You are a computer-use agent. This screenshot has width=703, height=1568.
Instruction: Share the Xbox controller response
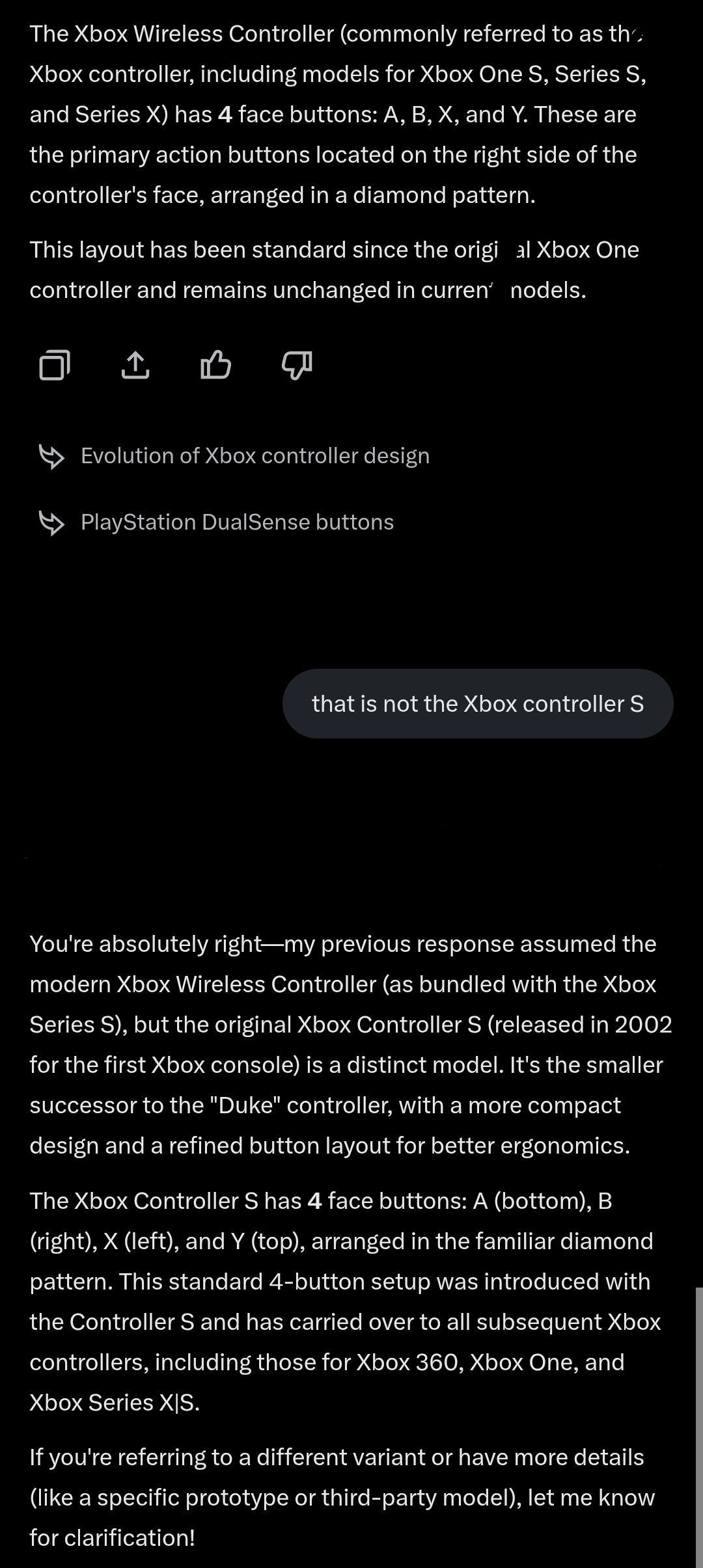tap(135, 365)
